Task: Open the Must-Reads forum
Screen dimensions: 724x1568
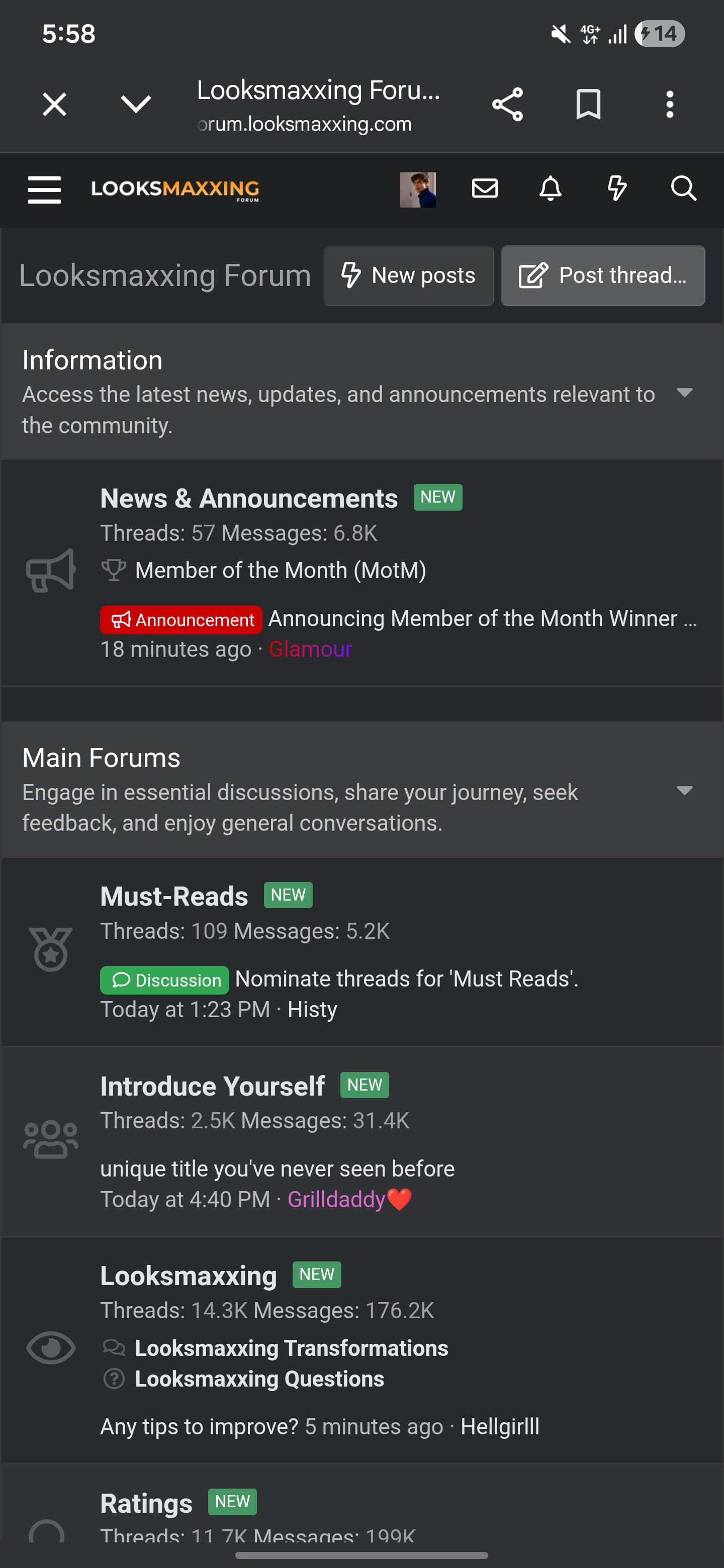Action: click(x=174, y=896)
